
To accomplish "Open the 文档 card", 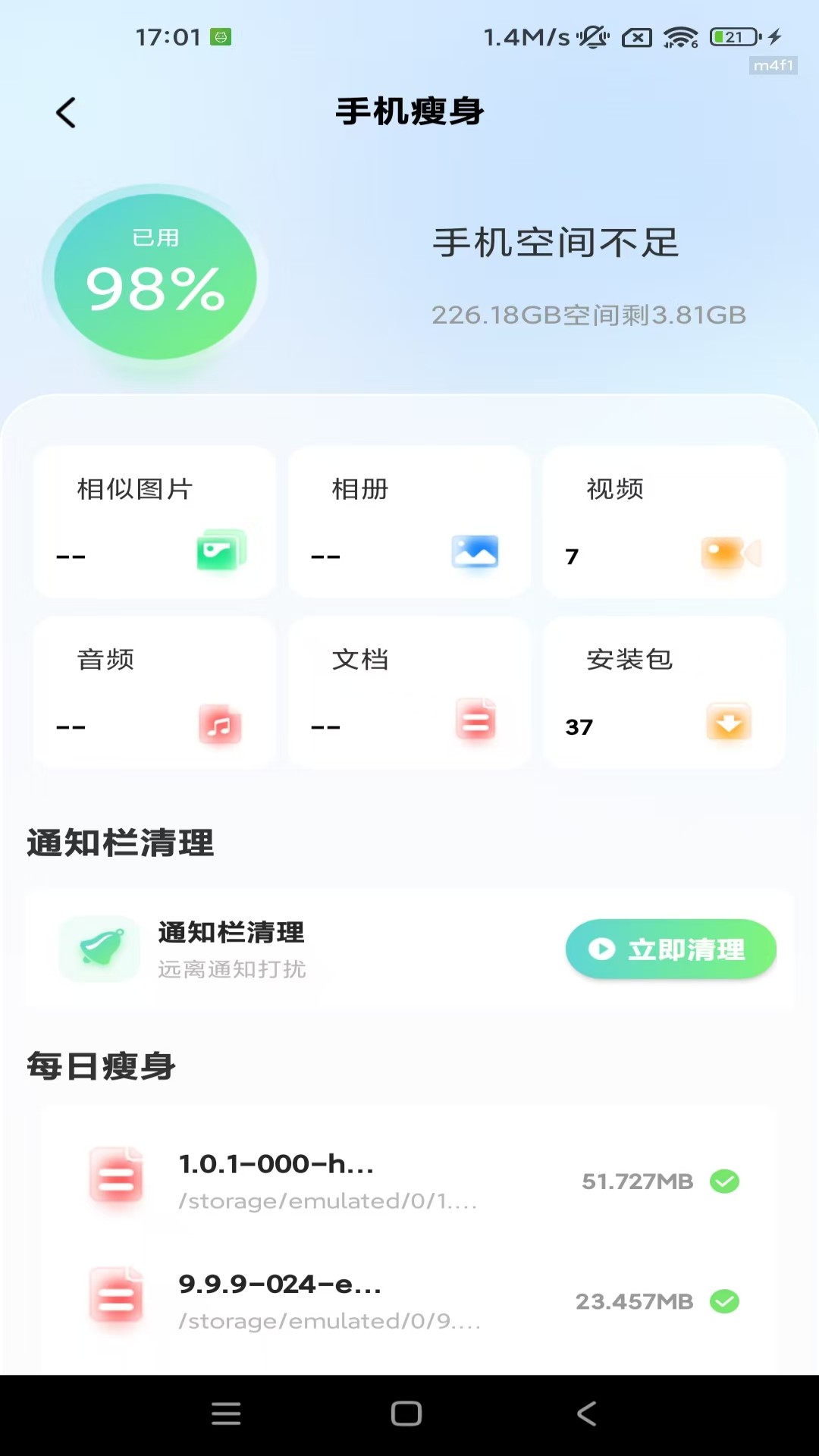I will [409, 692].
